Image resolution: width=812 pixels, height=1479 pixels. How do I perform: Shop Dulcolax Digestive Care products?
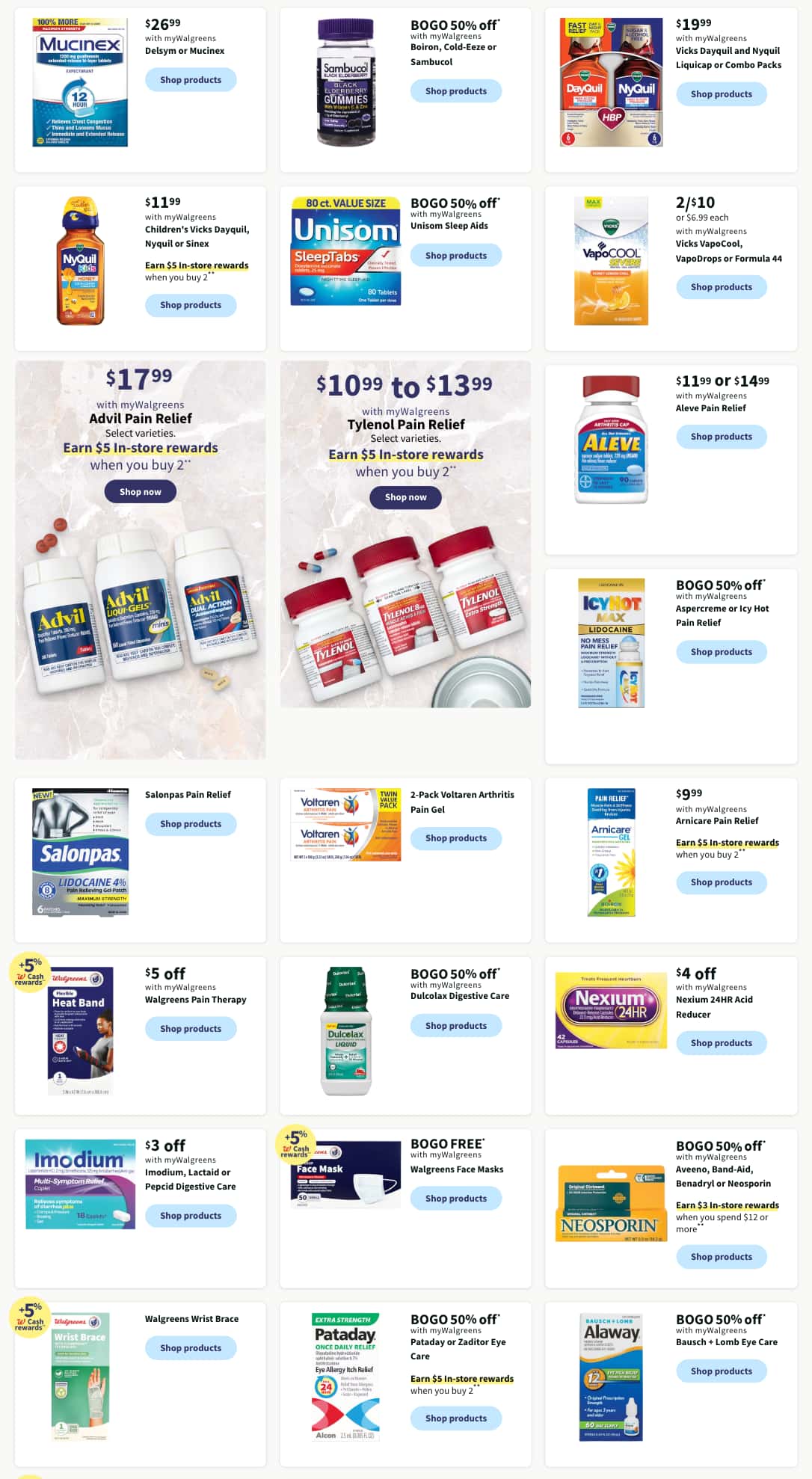coord(456,1026)
